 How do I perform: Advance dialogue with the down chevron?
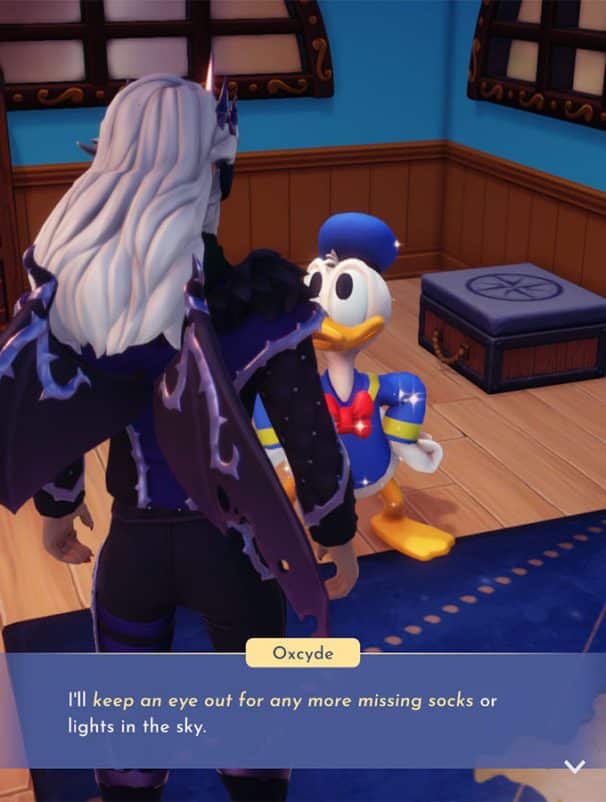[574, 767]
